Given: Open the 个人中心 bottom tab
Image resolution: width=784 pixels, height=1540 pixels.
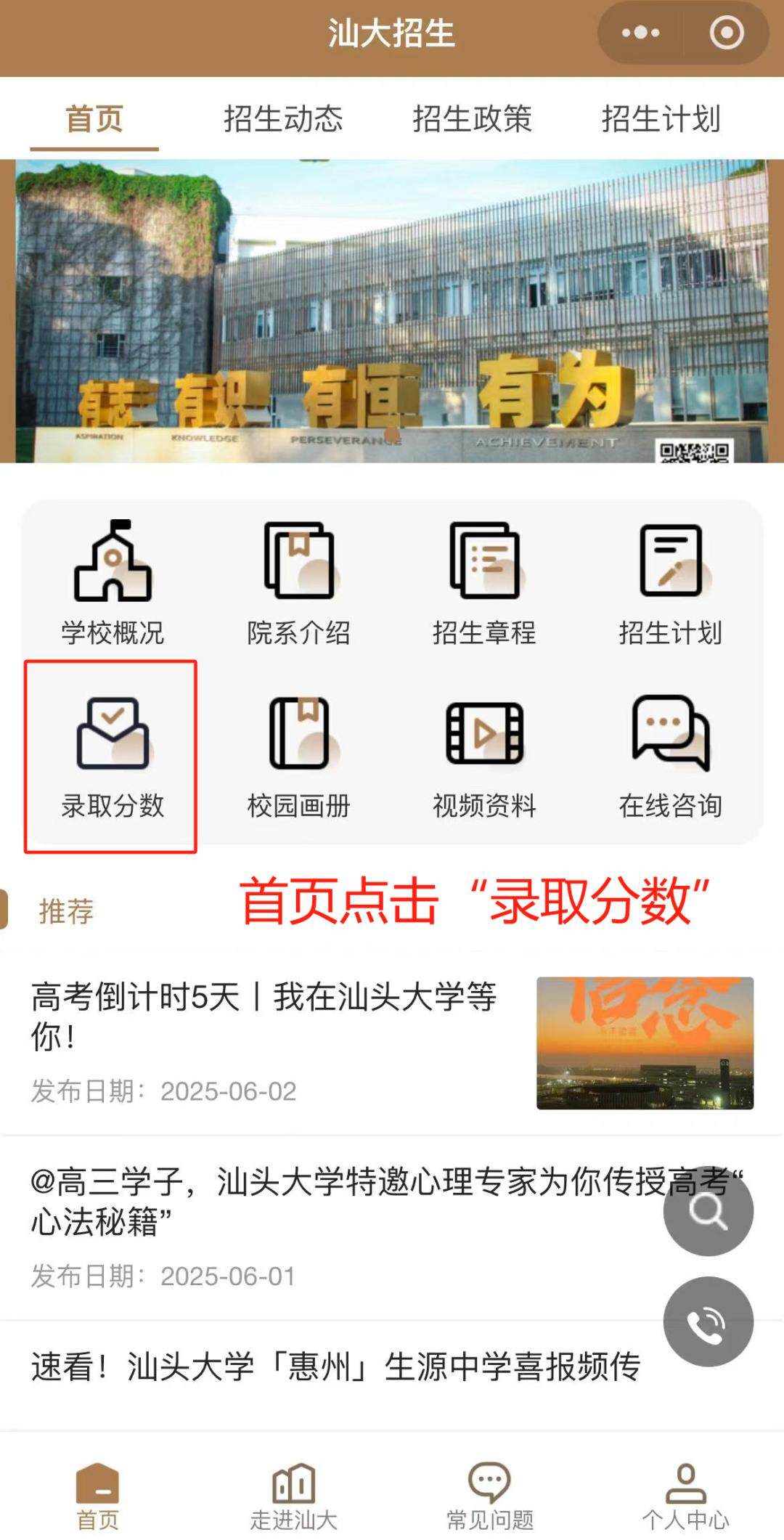Looking at the screenshot, I should tap(685, 1496).
